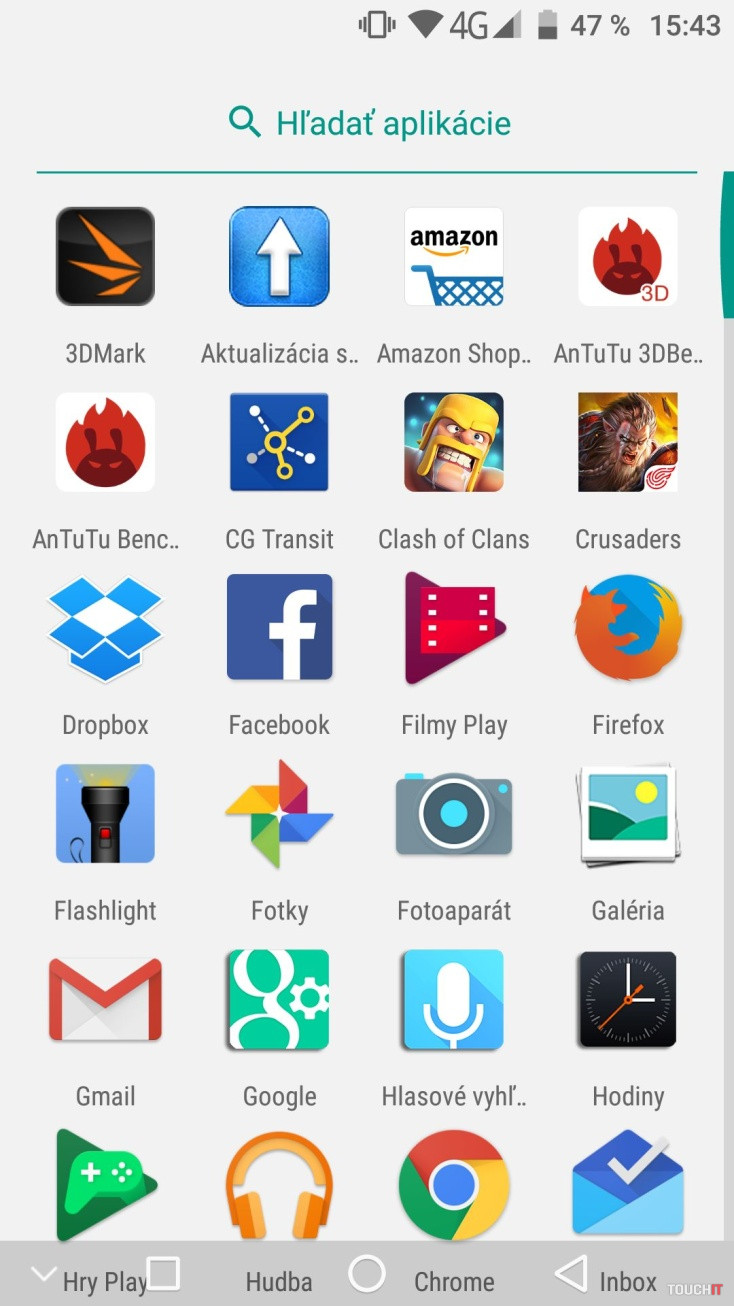
Task: Launch the Hodiny clock app
Action: click(x=628, y=1000)
